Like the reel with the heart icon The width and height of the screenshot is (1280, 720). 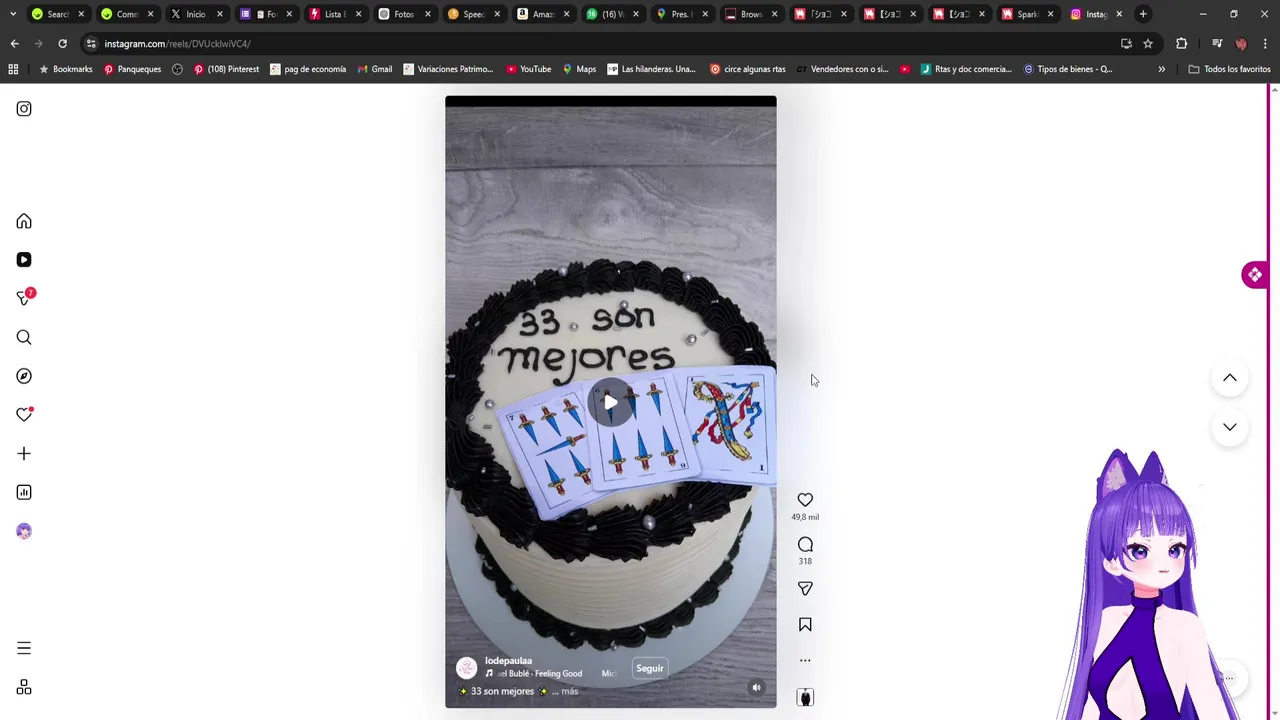805,500
